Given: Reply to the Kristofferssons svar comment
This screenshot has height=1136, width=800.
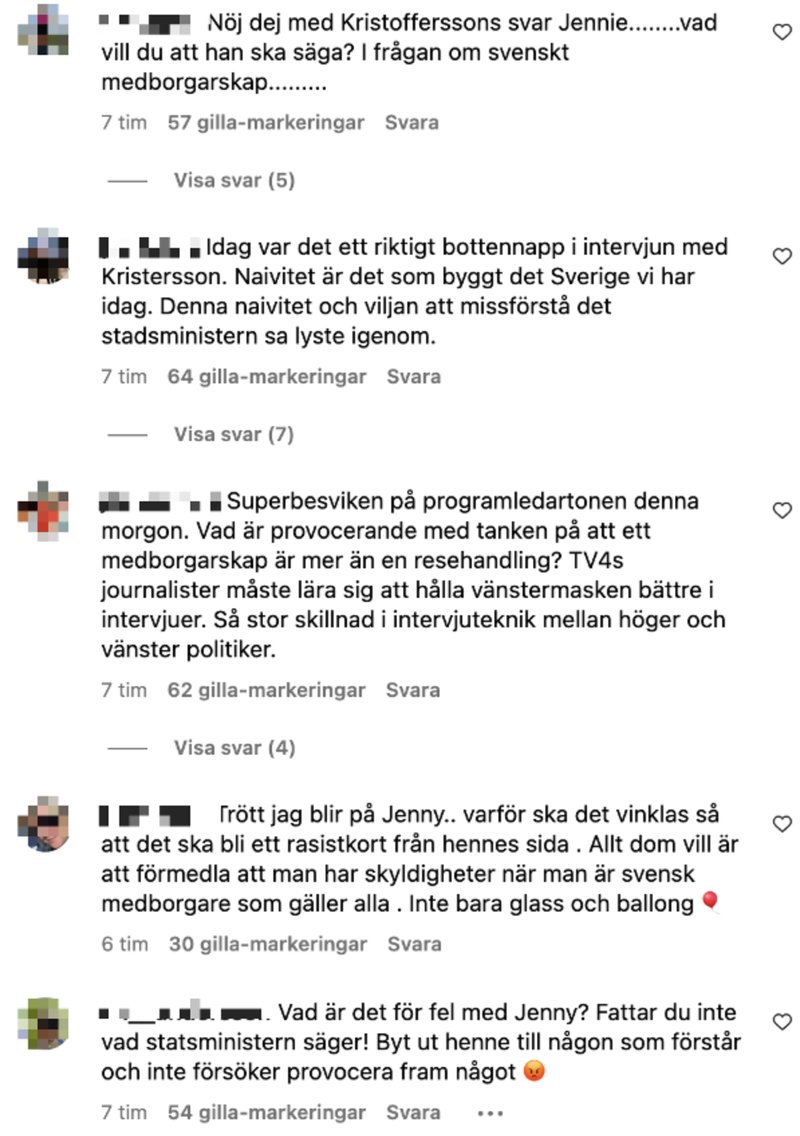Looking at the screenshot, I should [x=412, y=123].
